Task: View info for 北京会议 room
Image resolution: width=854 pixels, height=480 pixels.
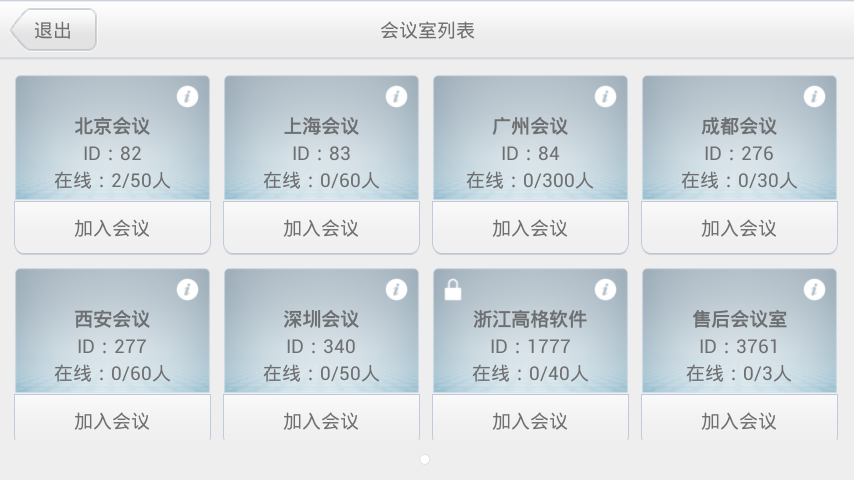Action: (x=187, y=97)
